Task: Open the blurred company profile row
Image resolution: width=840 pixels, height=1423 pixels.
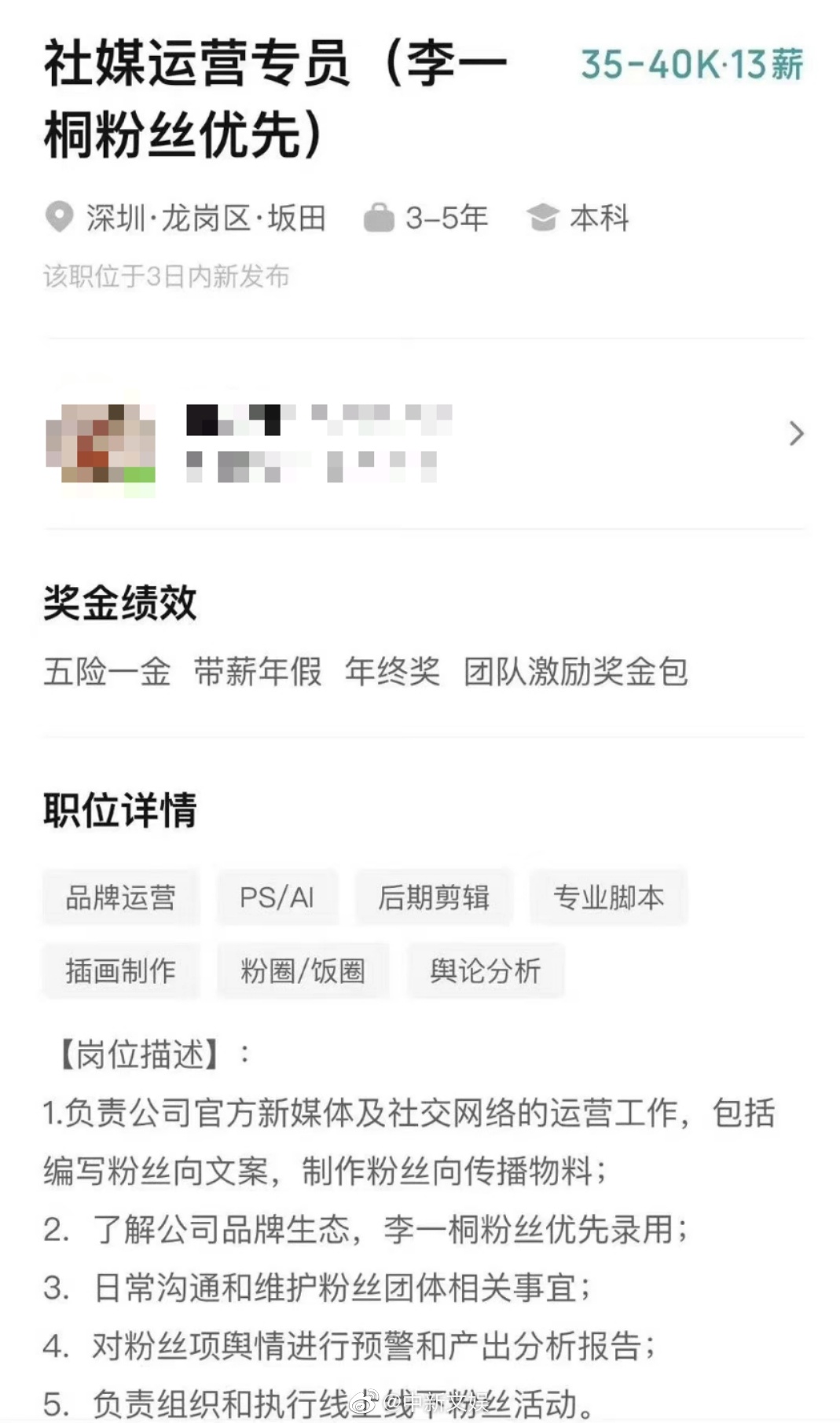Action: point(424,434)
